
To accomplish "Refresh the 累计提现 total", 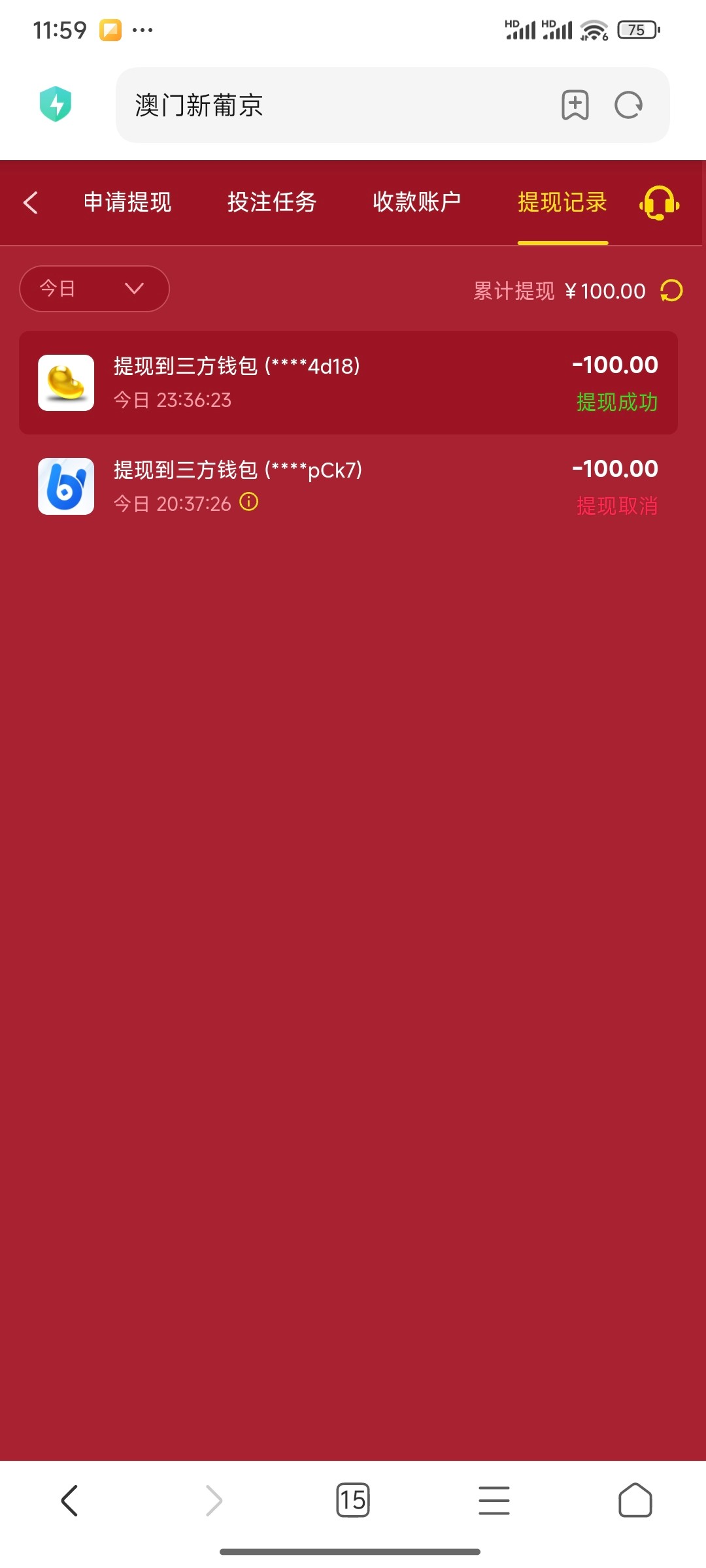I will (x=671, y=291).
